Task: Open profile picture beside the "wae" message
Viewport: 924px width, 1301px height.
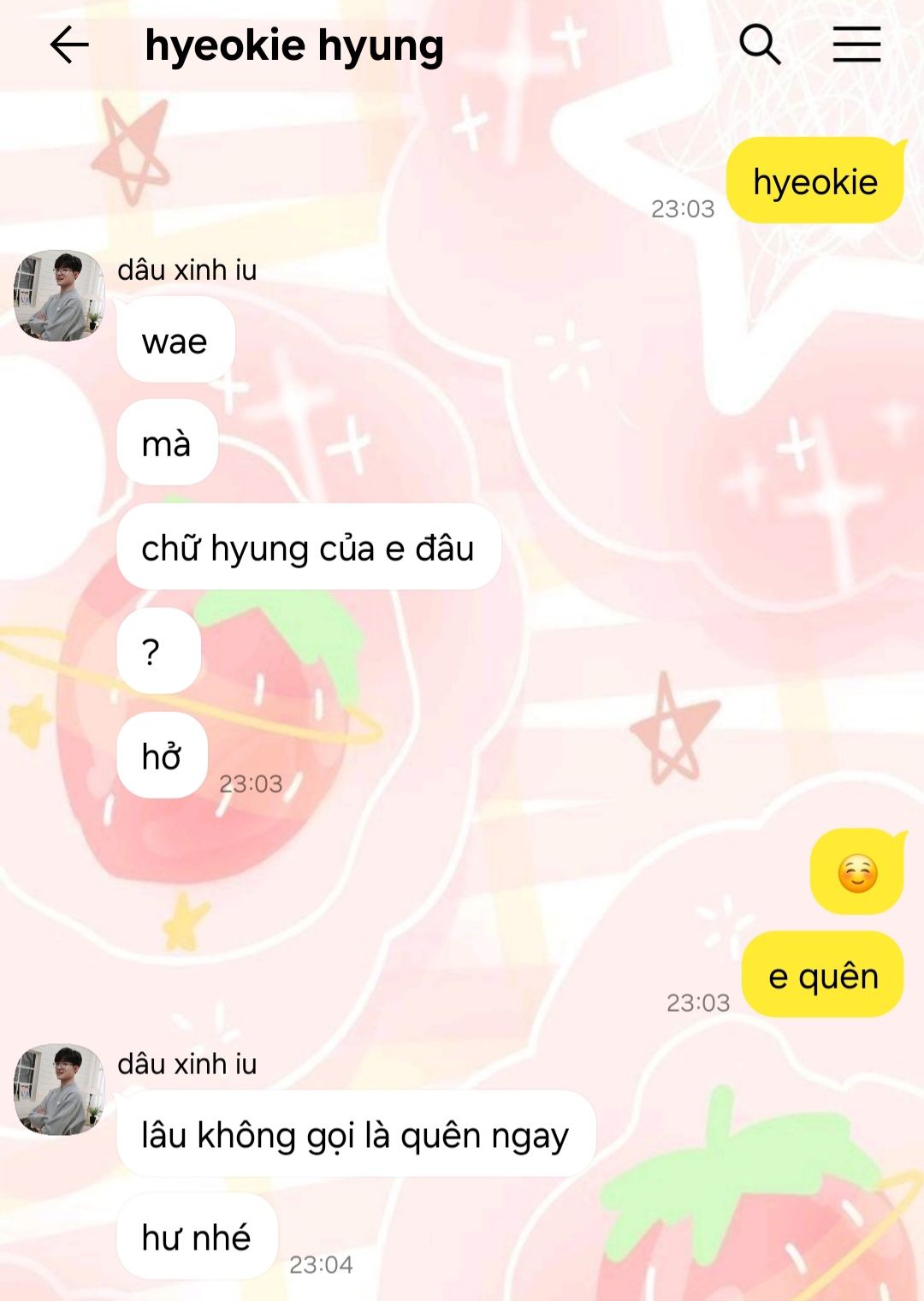Action: click(59, 295)
